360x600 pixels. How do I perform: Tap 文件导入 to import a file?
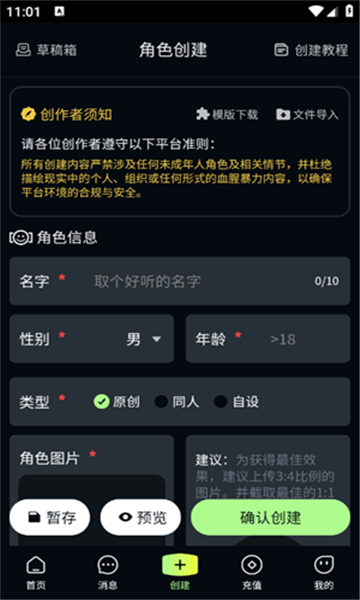(x=308, y=114)
